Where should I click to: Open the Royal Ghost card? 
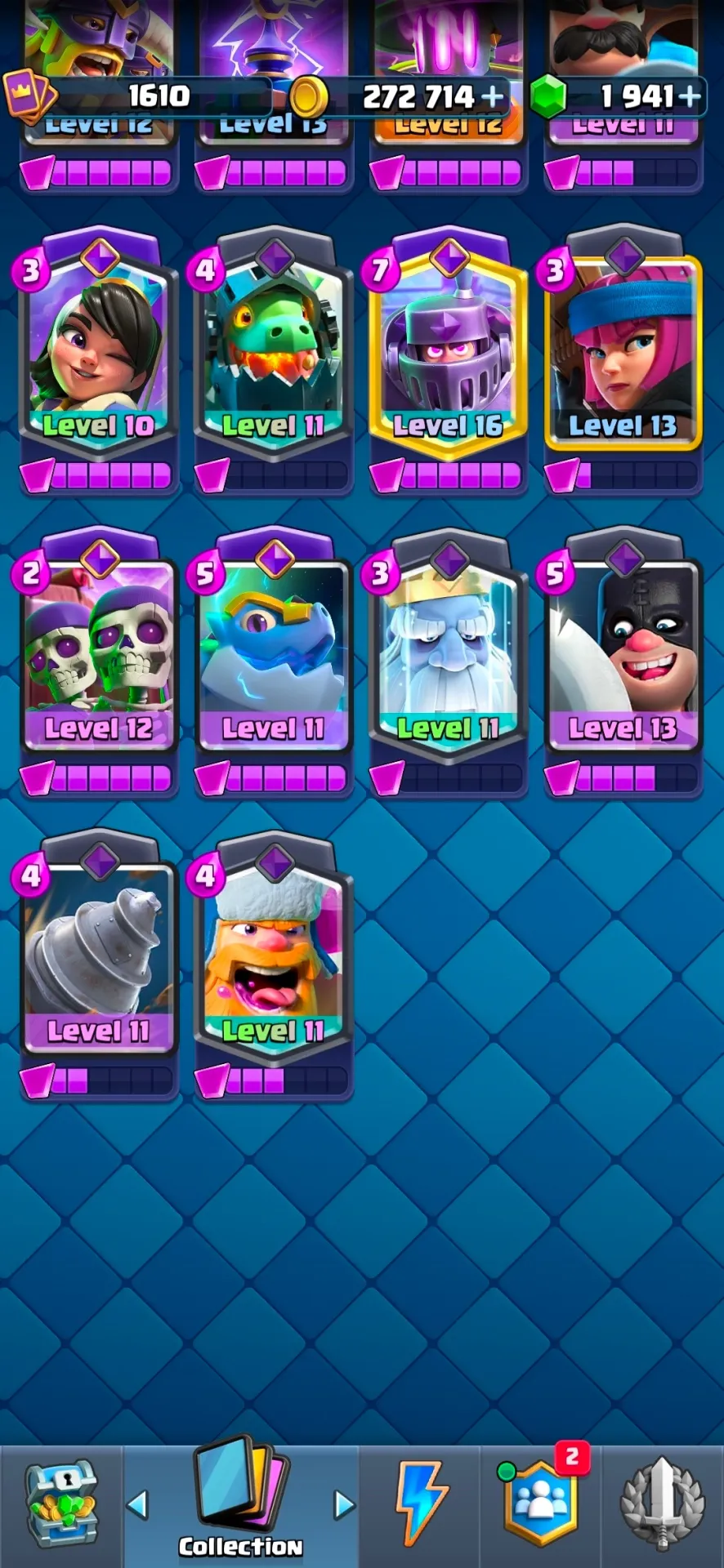(448, 661)
